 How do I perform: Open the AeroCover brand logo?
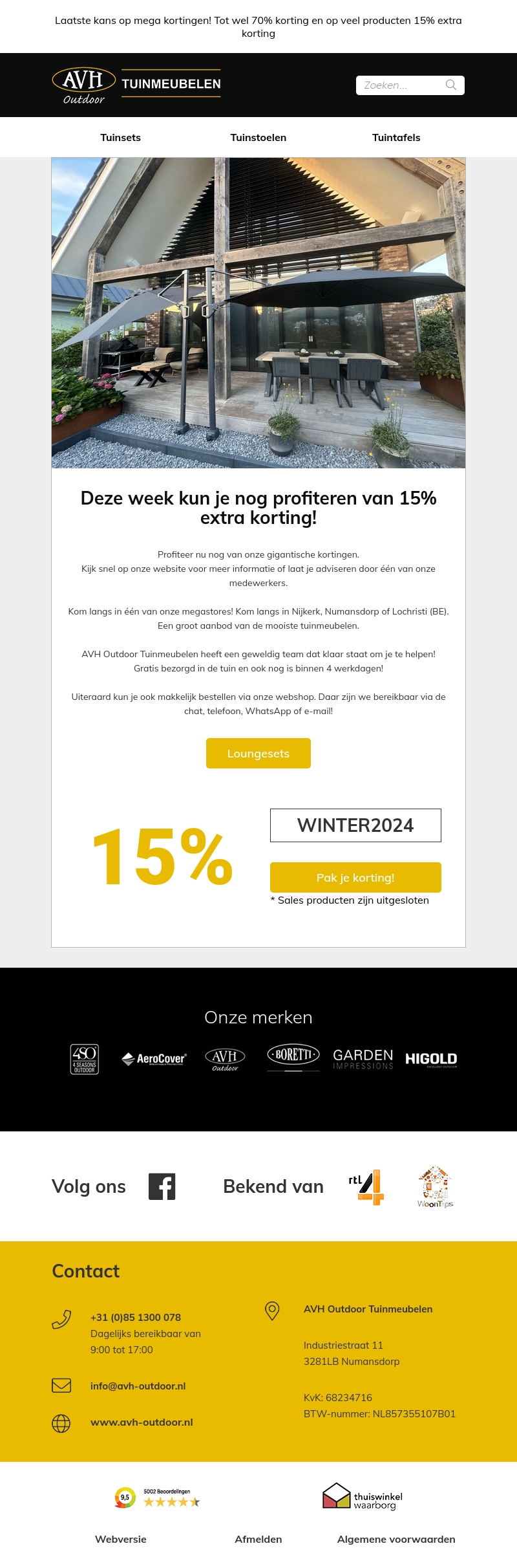[x=154, y=1059]
